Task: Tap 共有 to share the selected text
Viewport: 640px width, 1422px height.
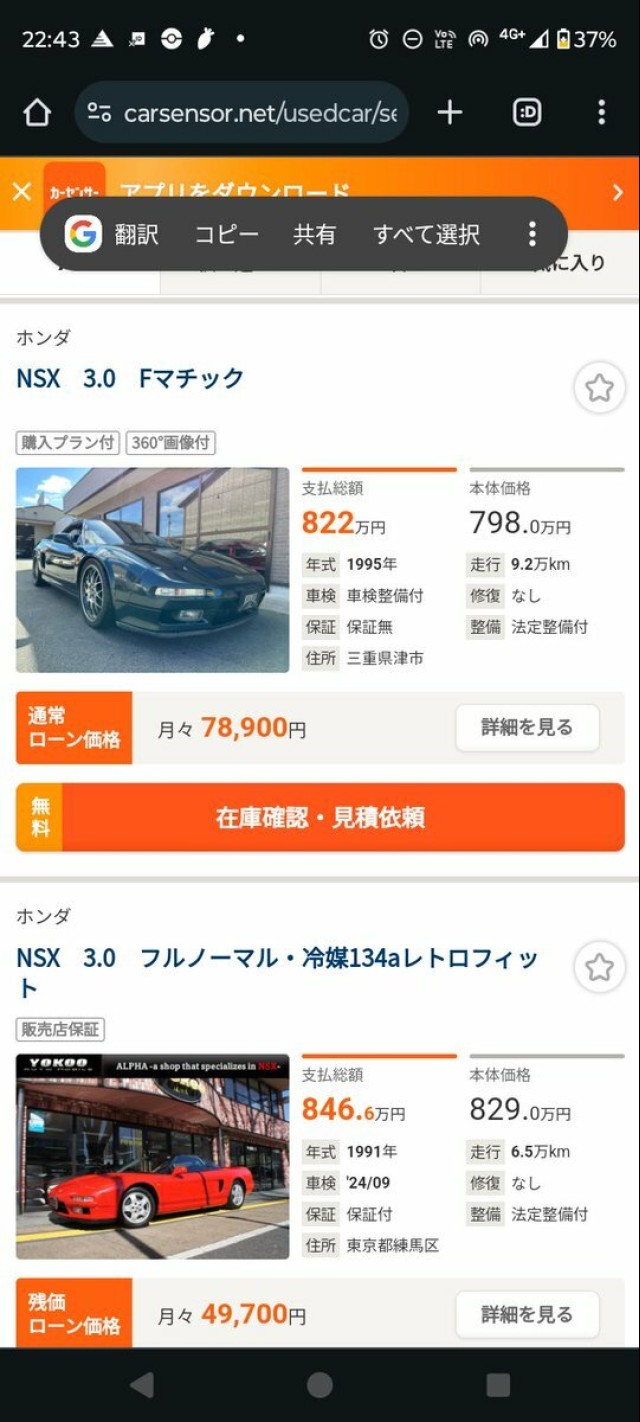Action: (x=314, y=235)
